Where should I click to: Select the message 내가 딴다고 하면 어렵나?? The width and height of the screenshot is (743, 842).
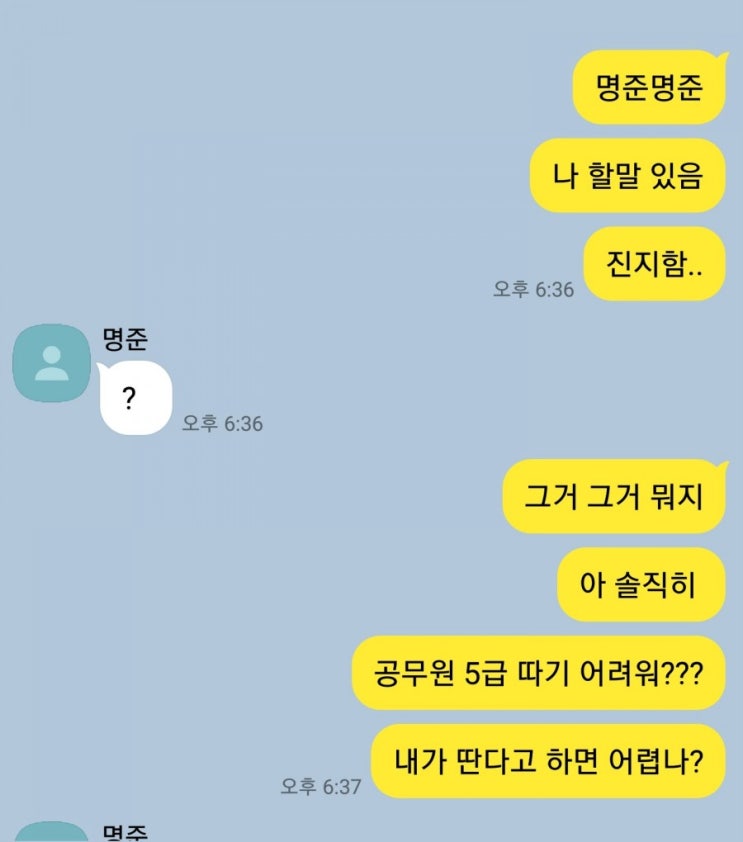point(551,762)
